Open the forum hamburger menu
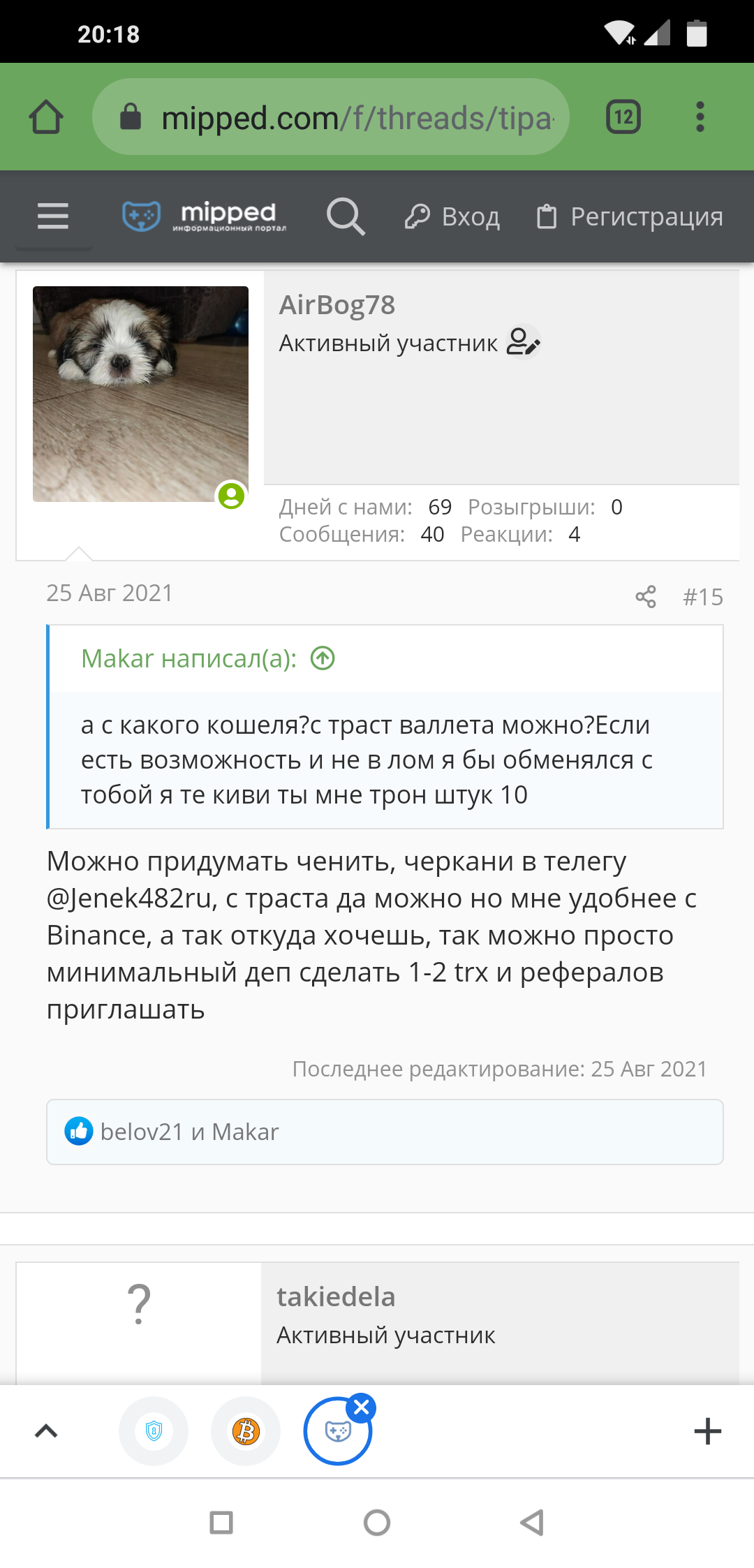The image size is (754, 1568). point(53,216)
